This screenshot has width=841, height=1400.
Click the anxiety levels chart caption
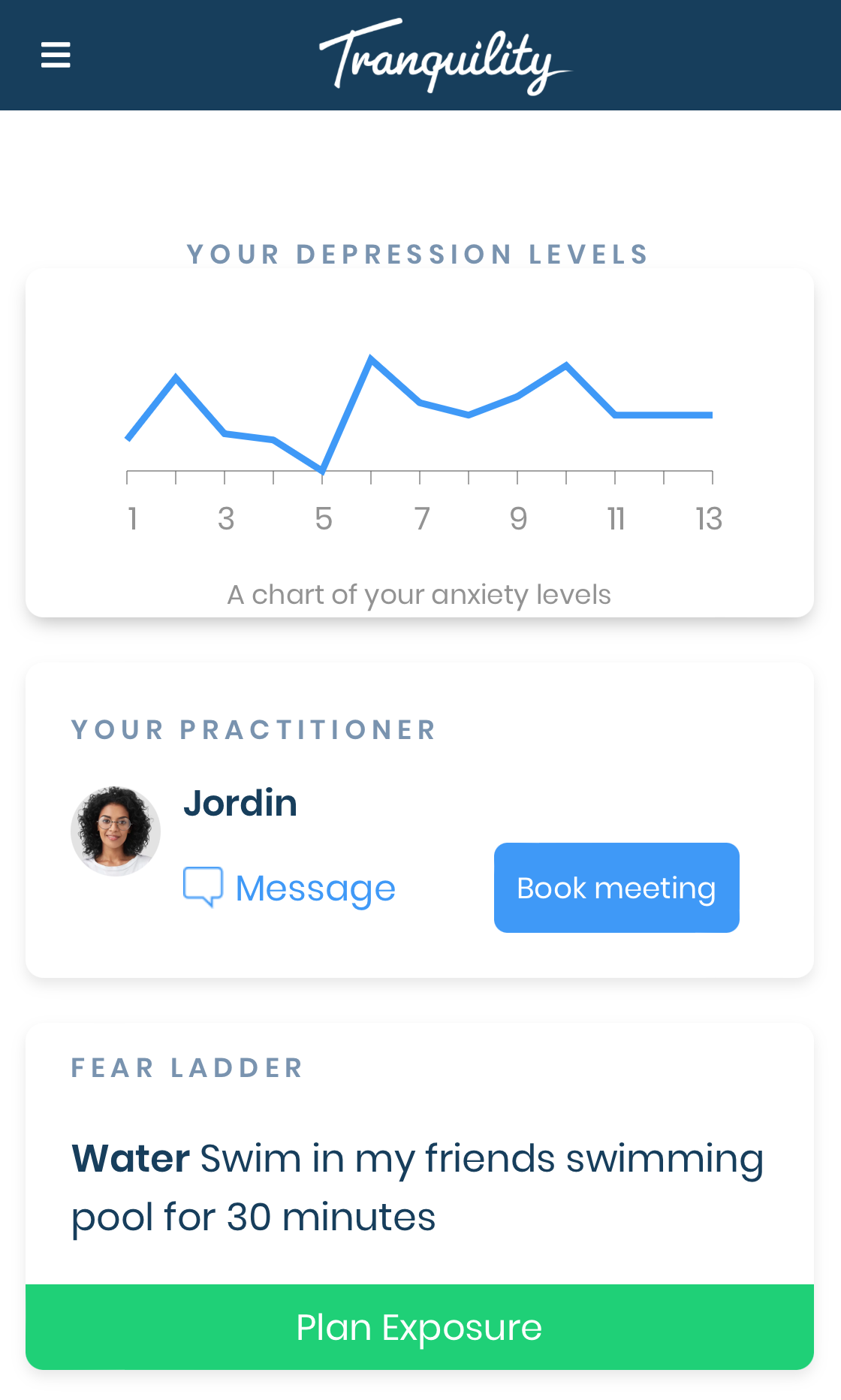click(420, 593)
